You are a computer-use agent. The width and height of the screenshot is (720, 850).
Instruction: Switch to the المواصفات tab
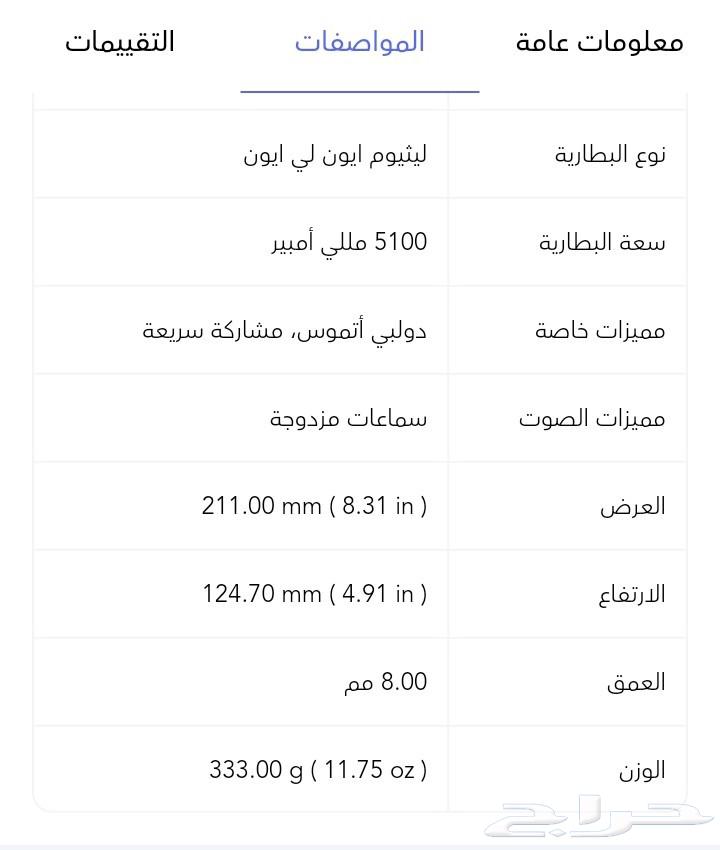click(x=359, y=42)
